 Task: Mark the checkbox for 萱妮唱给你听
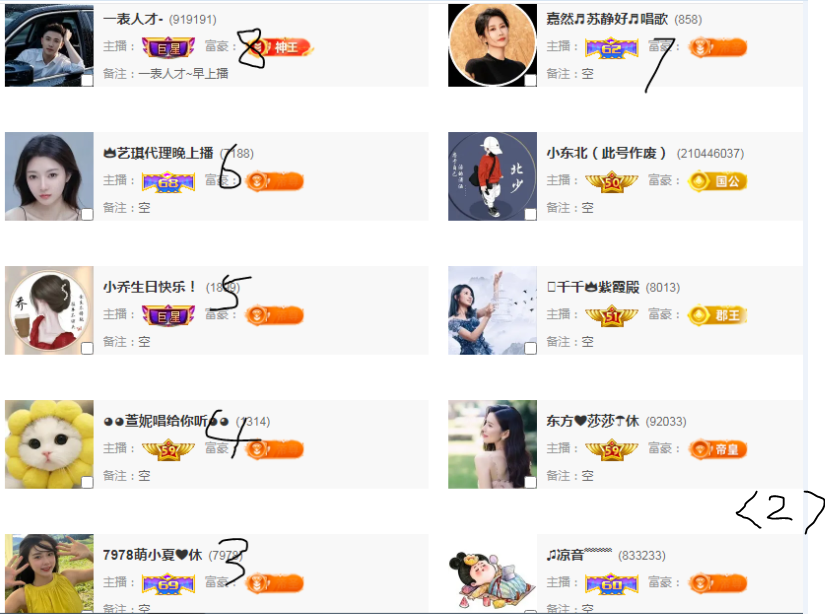(x=87, y=482)
